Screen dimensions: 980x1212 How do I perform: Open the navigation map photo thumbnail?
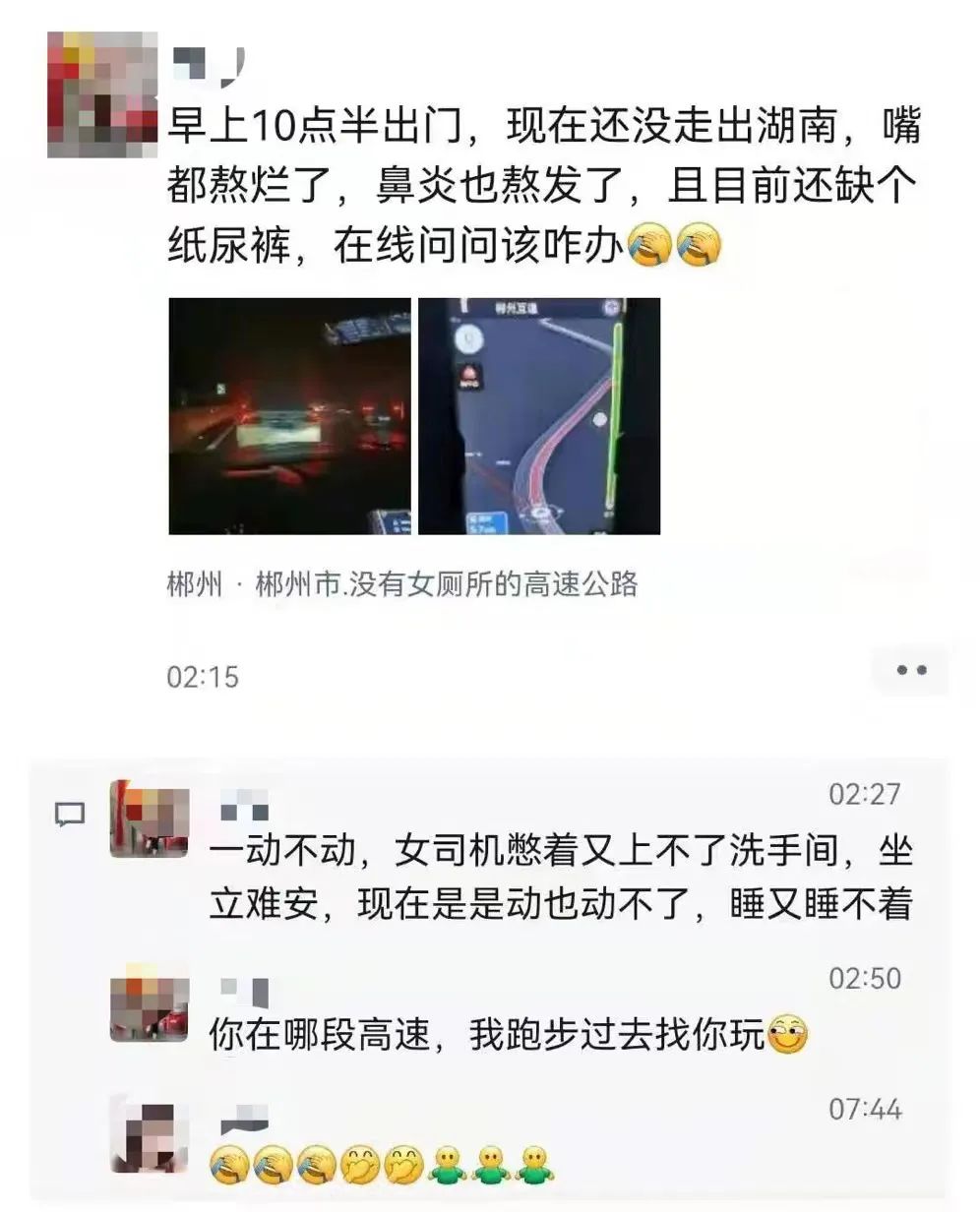tap(539, 416)
